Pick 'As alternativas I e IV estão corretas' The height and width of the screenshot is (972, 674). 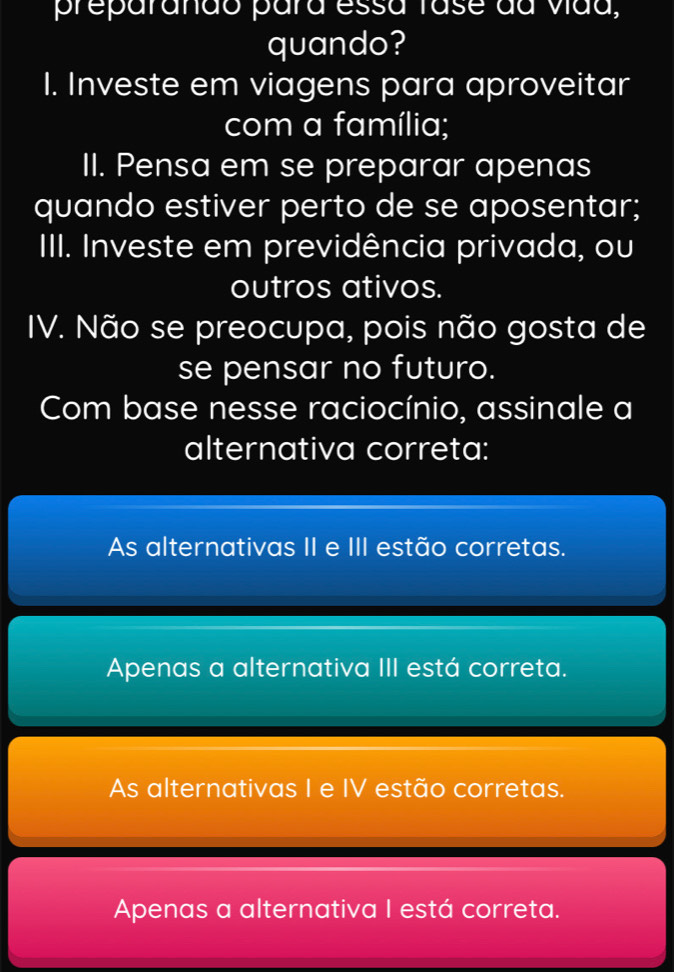[x=337, y=789]
